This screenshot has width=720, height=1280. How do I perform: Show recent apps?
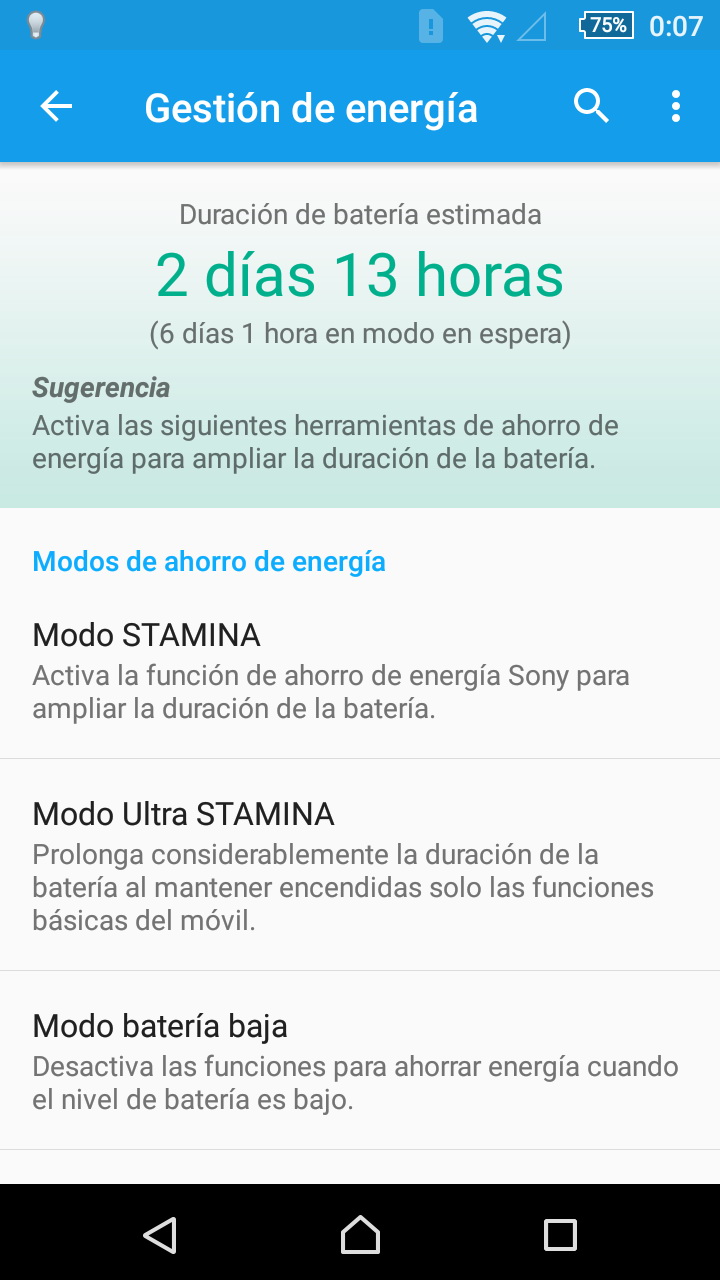tap(560, 1234)
